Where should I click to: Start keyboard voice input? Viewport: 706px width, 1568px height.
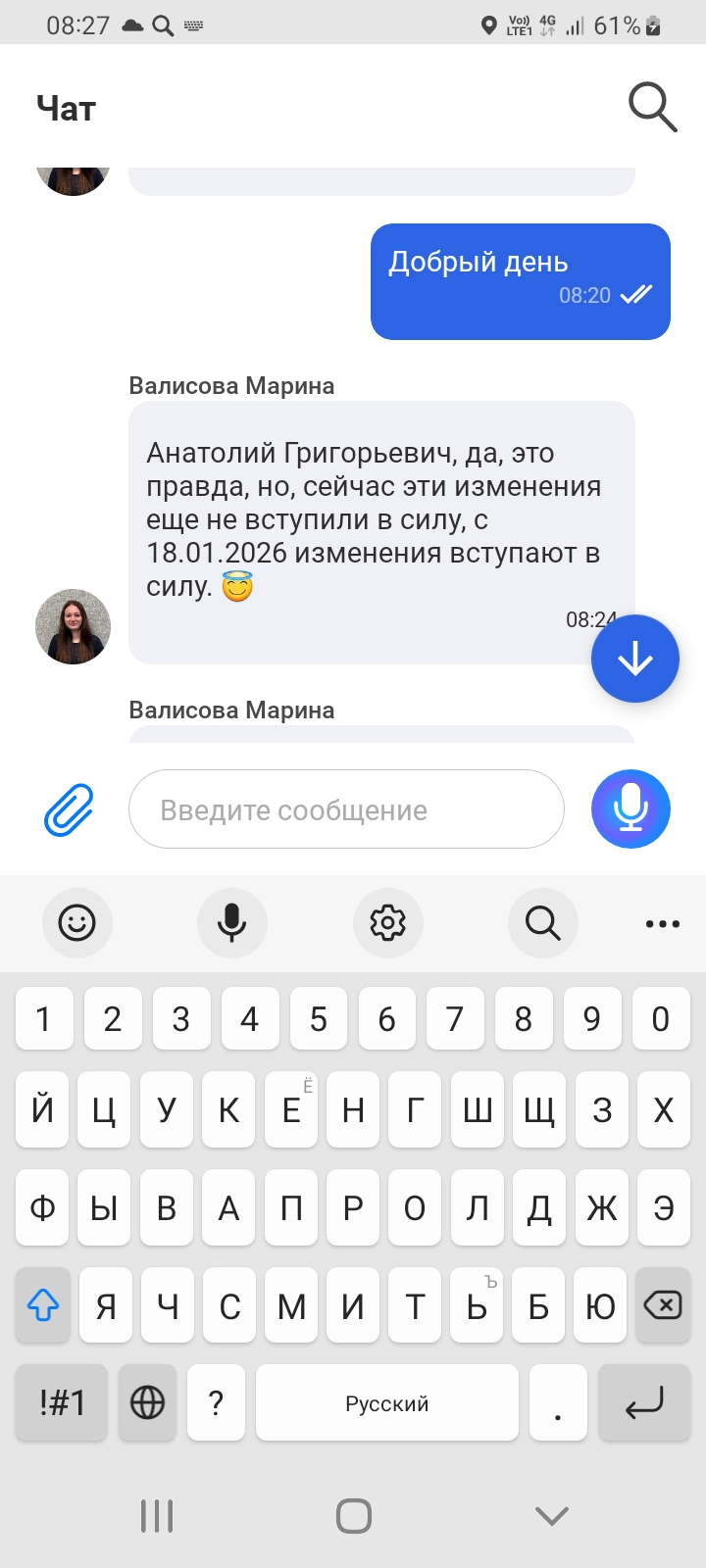[232, 923]
